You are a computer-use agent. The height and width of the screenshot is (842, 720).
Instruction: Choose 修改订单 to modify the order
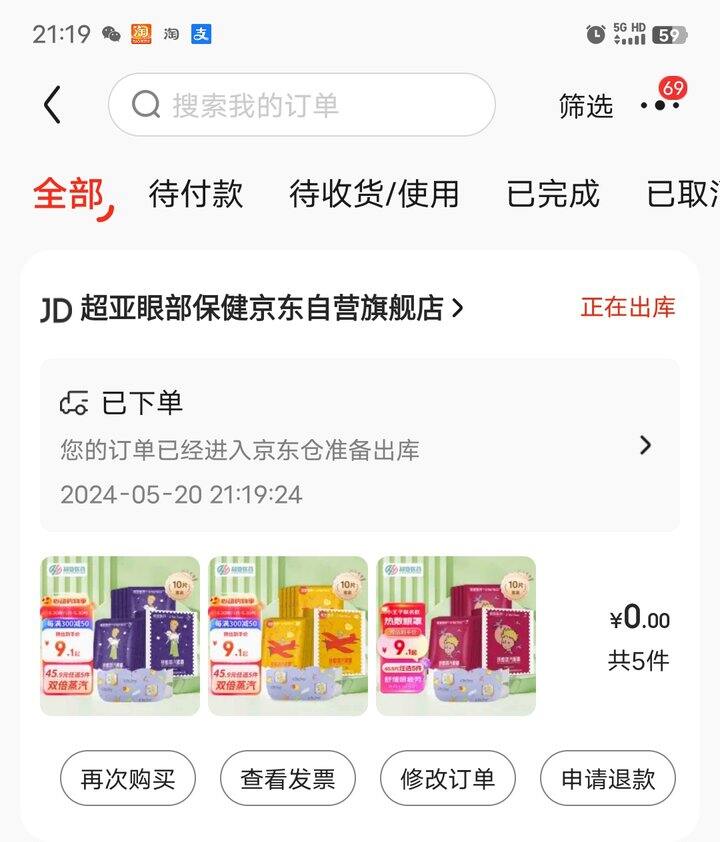[448, 778]
